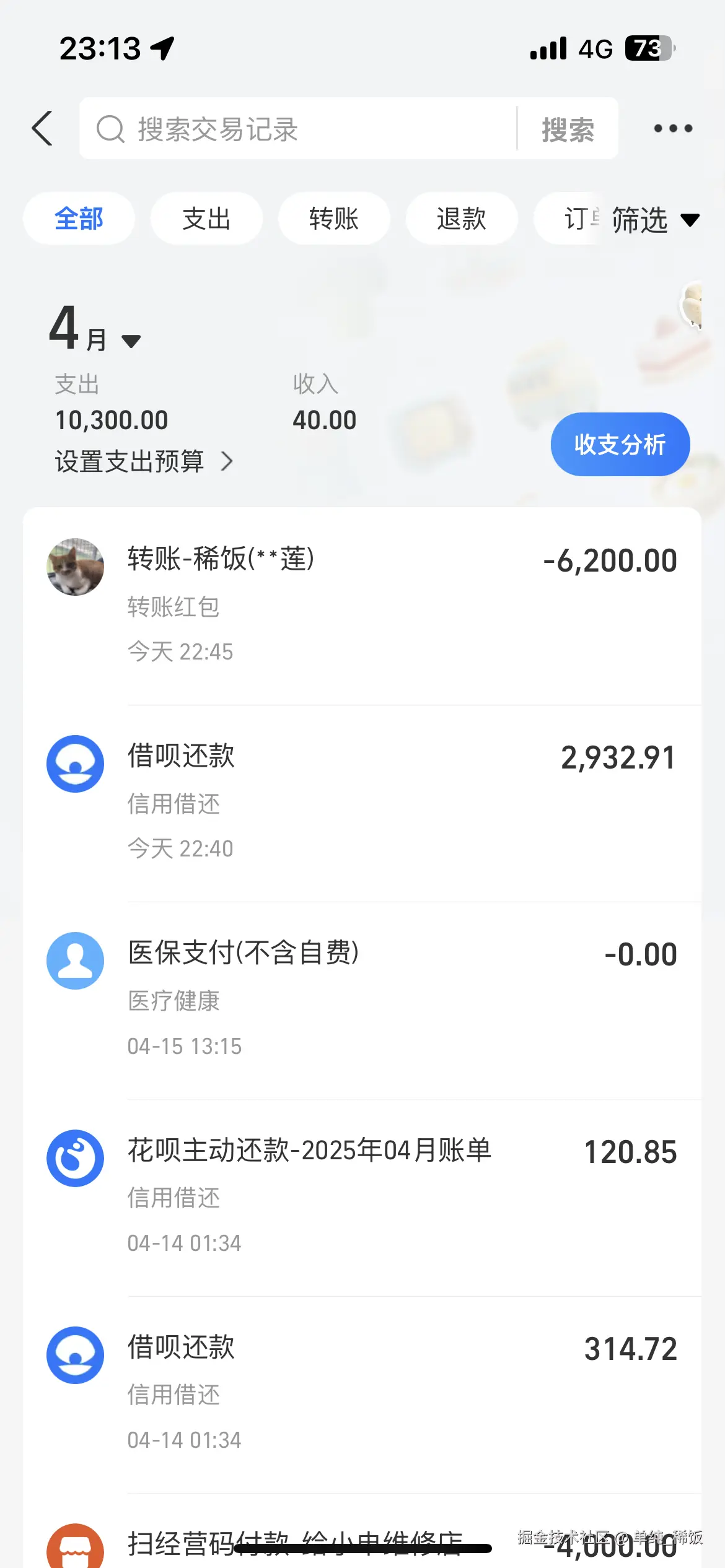
Task: Tap the 搜索 button
Action: point(568,129)
